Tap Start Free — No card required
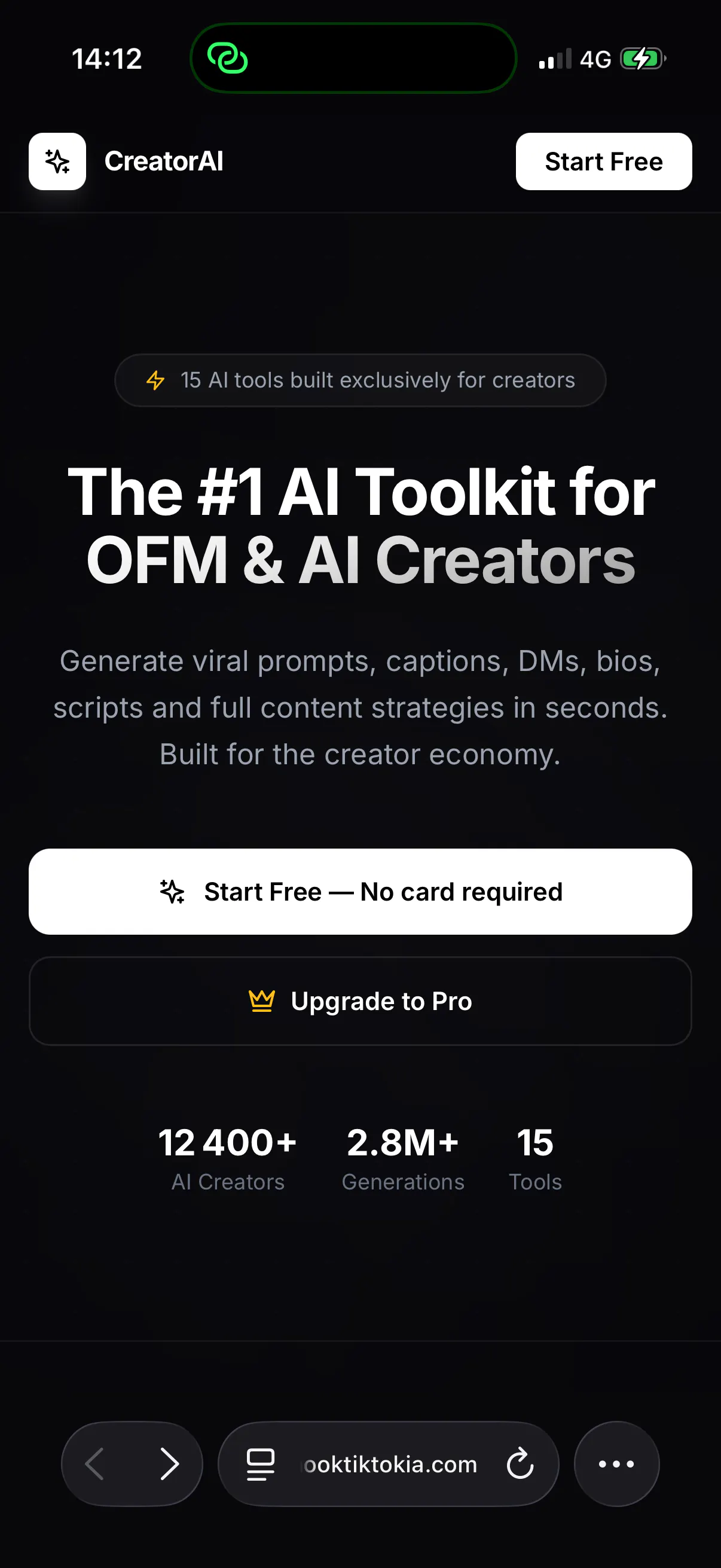The image size is (721, 1568). (360, 891)
